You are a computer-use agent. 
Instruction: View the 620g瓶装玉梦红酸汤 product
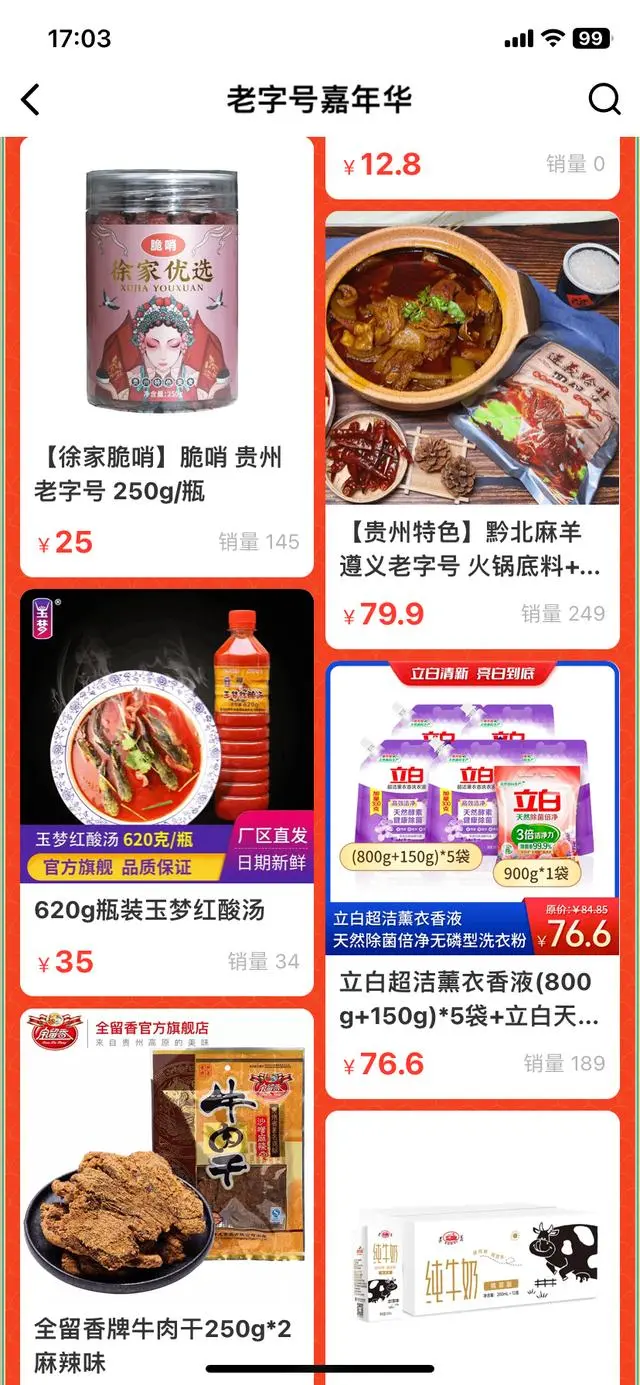click(167, 793)
